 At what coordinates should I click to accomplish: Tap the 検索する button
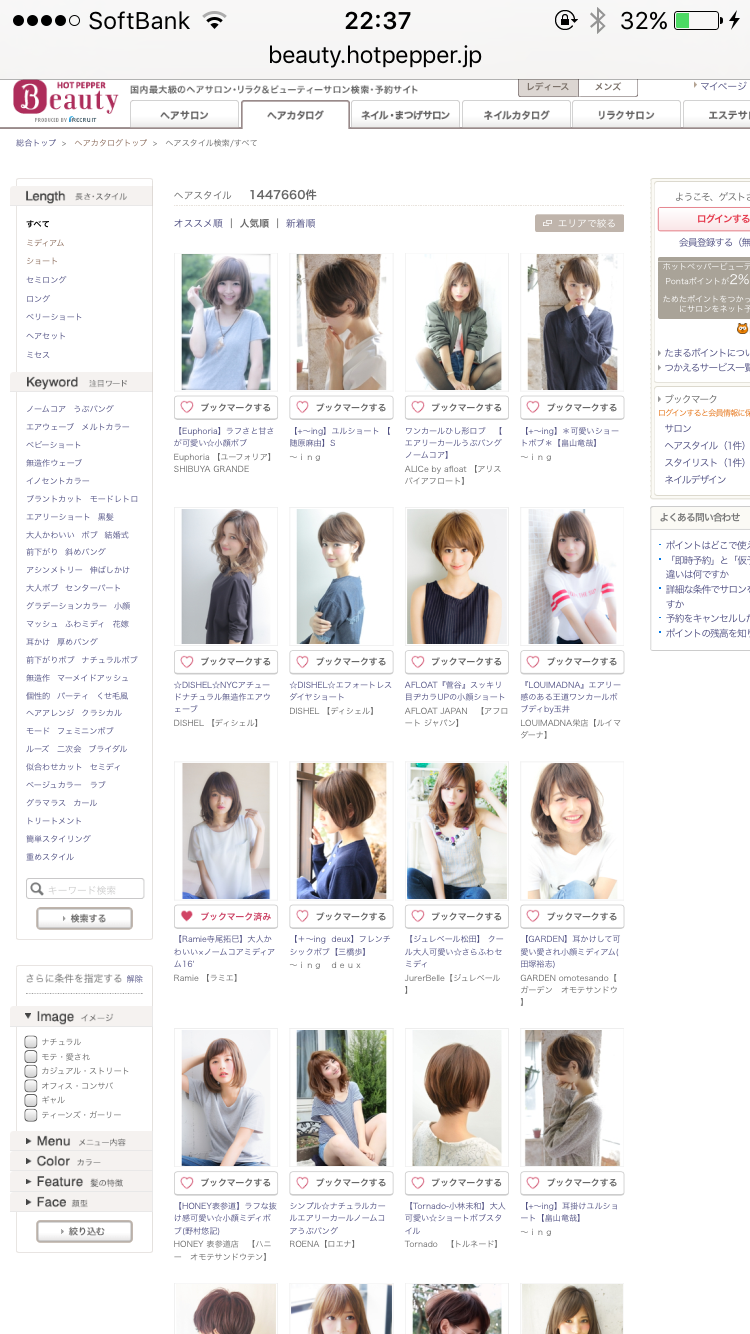84,918
